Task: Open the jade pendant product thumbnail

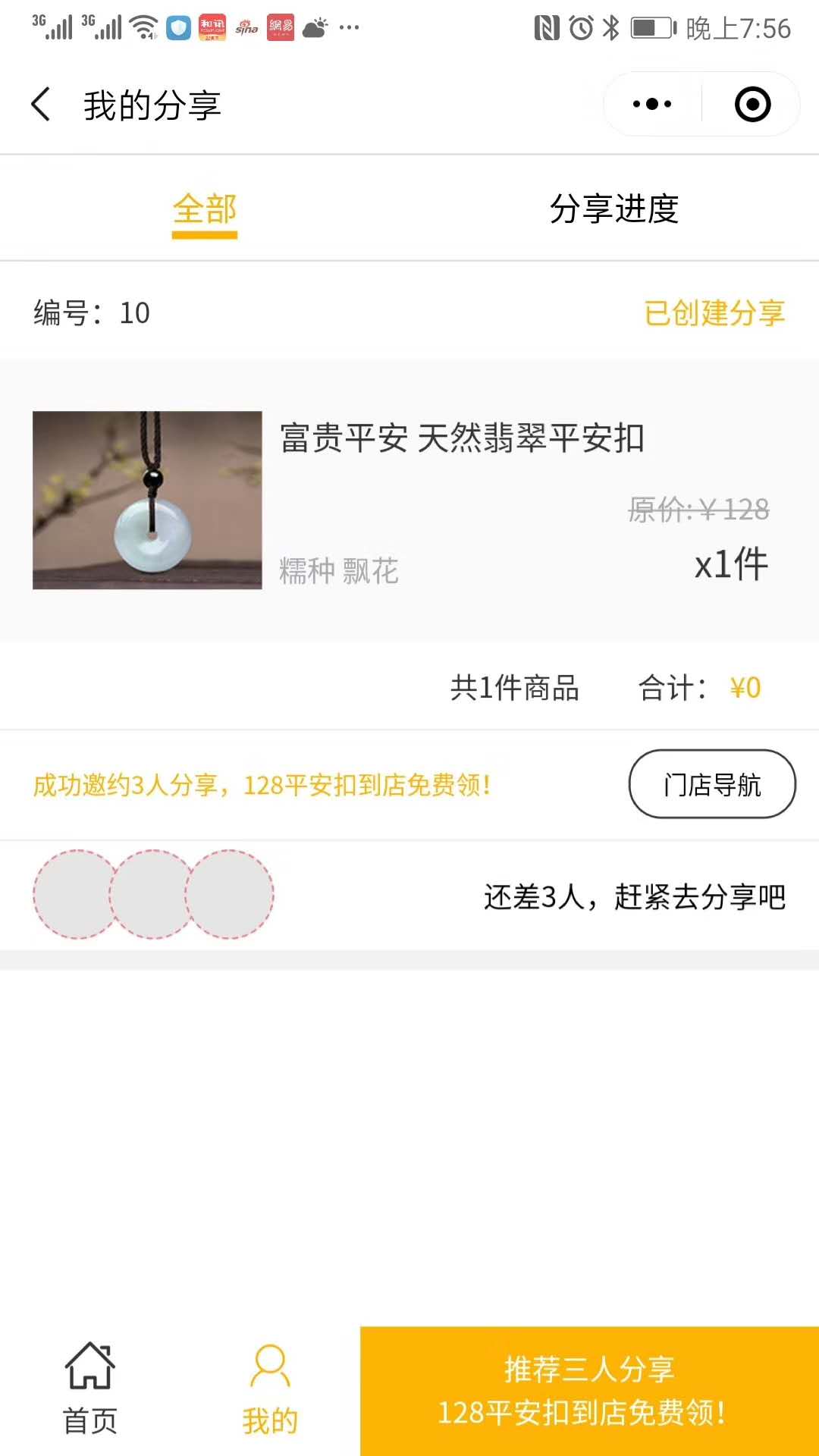Action: (149, 502)
